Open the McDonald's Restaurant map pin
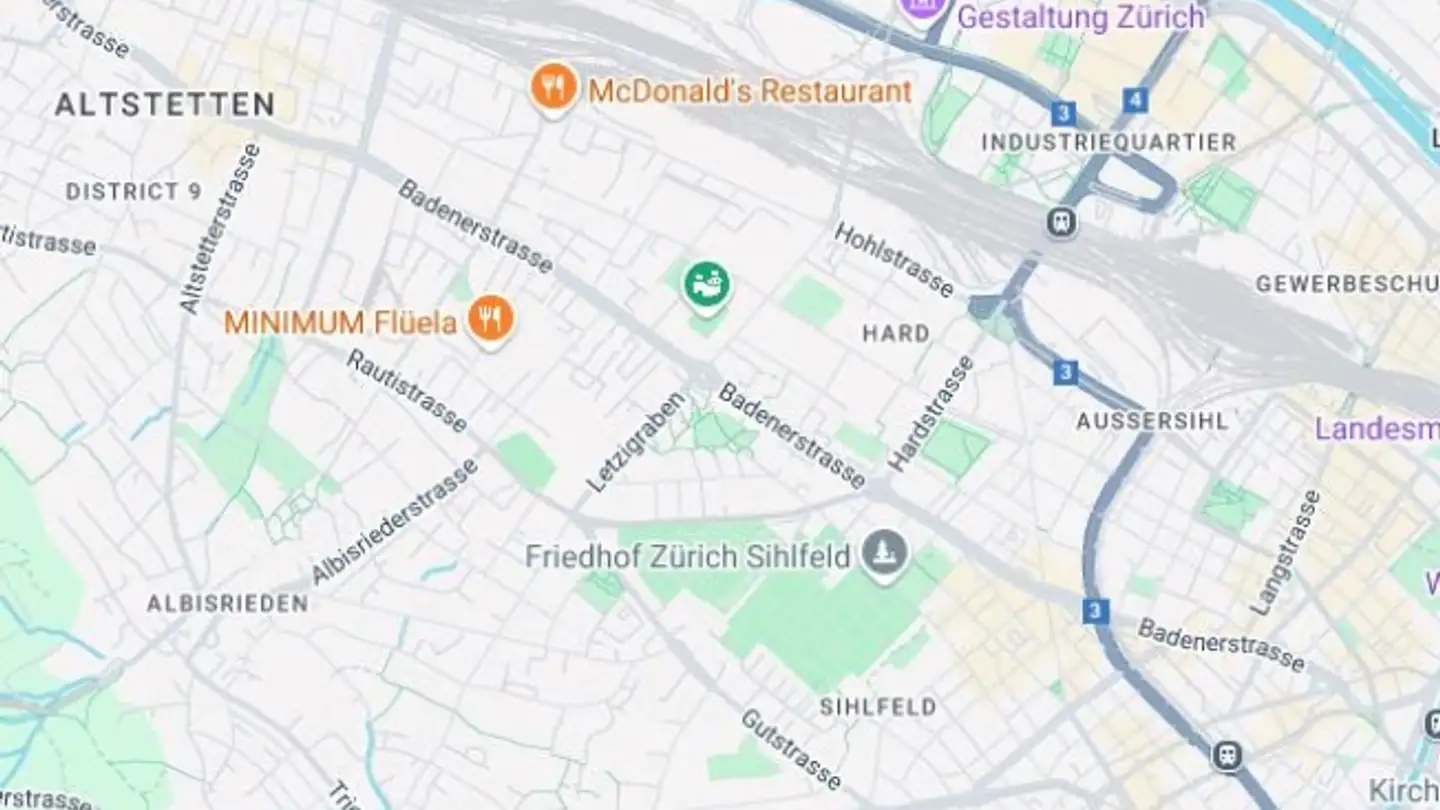This screenshot has height=810, width=1440. (553, 88)
